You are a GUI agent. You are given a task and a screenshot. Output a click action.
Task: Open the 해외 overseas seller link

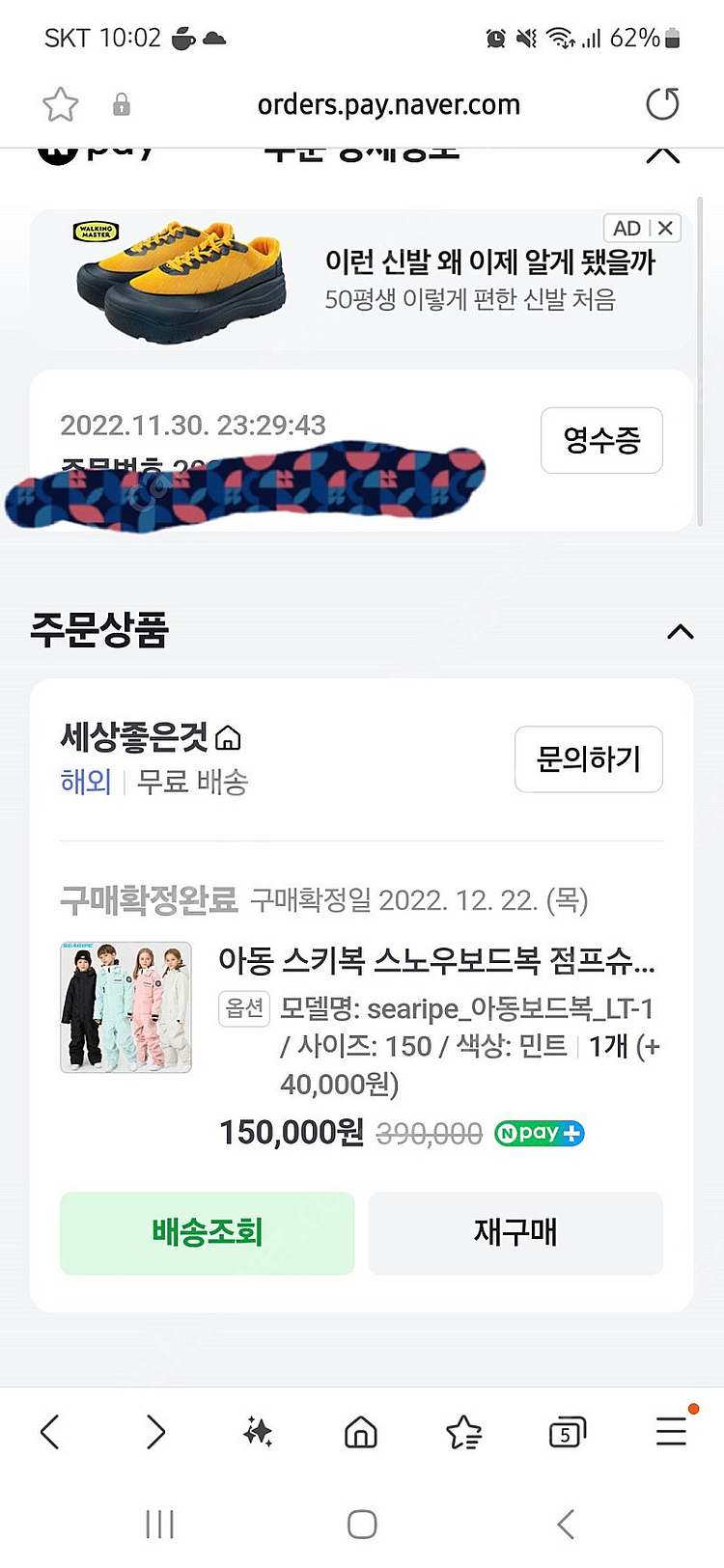[x=85, y=782]
